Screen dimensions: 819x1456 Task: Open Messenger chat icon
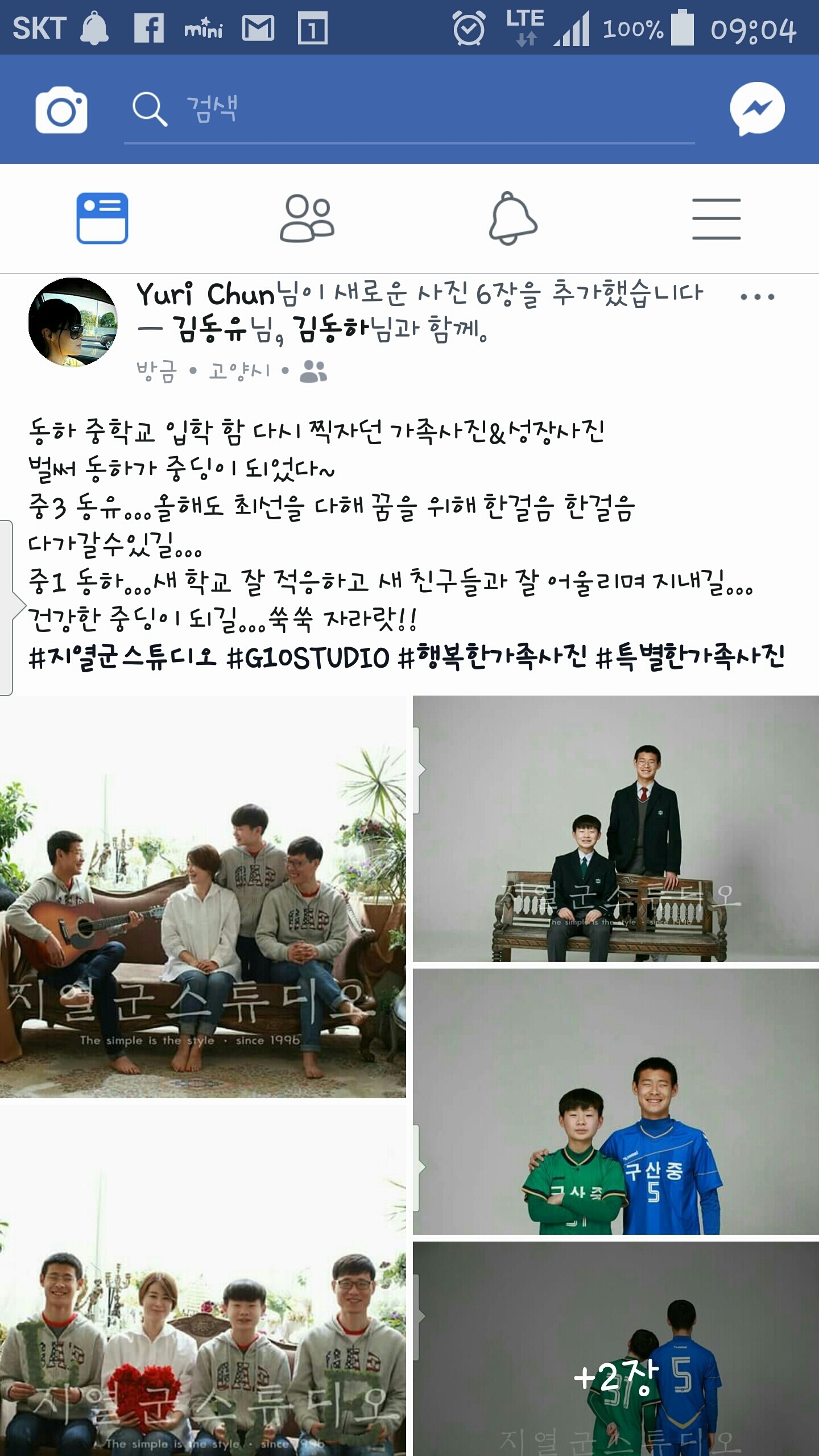tap(757, 109)
